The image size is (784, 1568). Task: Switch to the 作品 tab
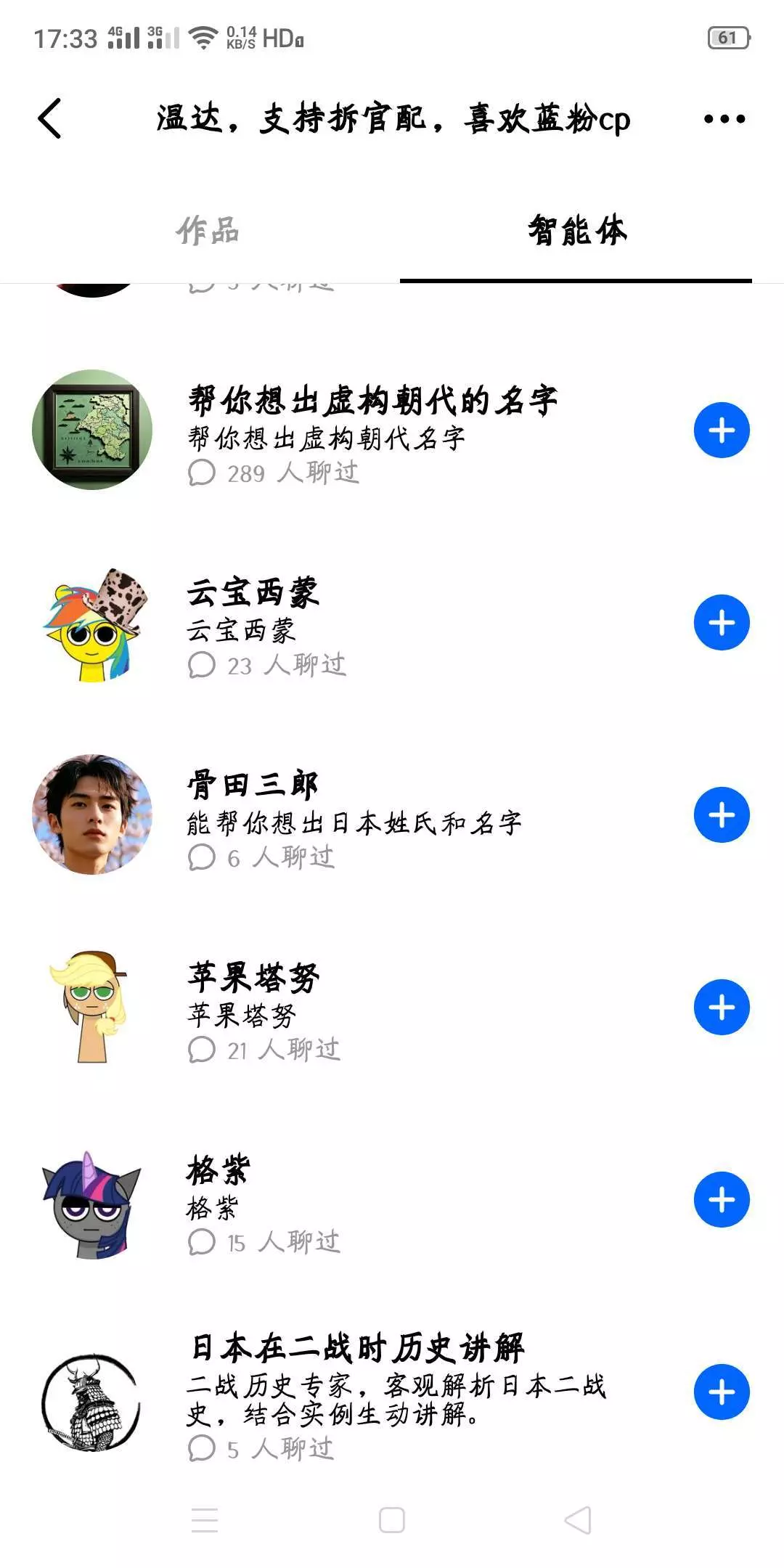tap(208, 231)
